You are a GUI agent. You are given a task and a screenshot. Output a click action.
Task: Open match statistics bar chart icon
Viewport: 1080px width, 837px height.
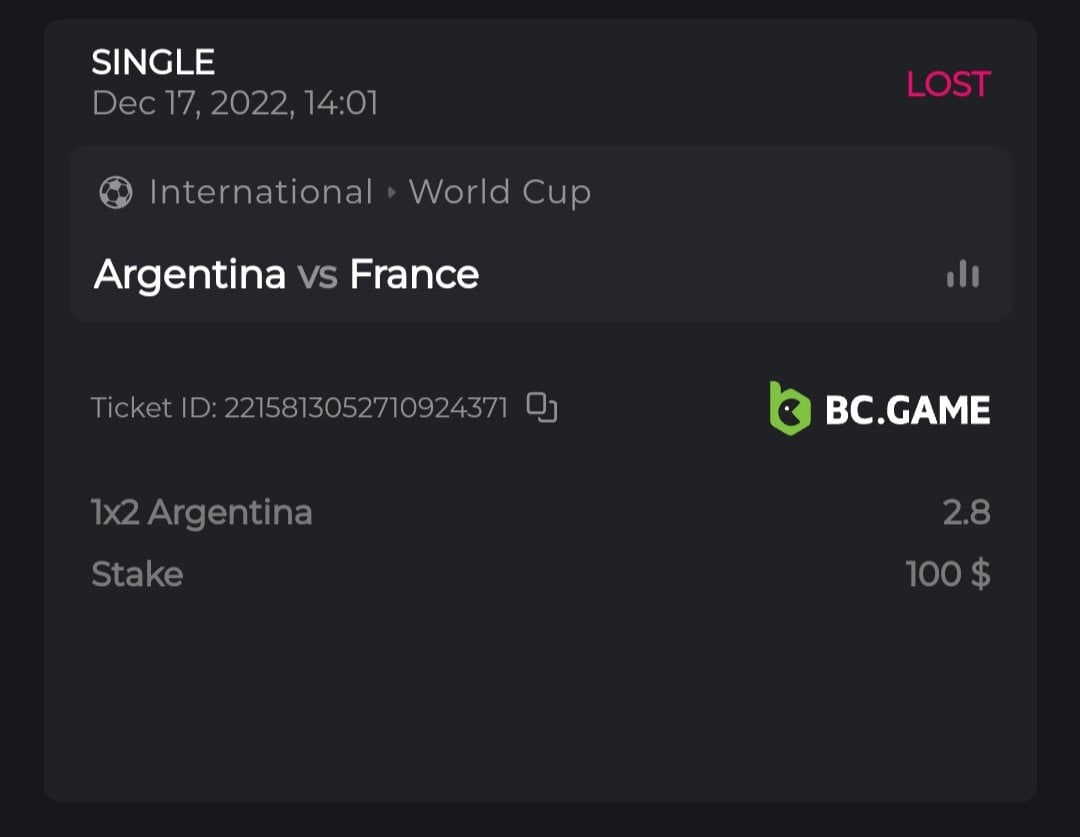[963, 274]
